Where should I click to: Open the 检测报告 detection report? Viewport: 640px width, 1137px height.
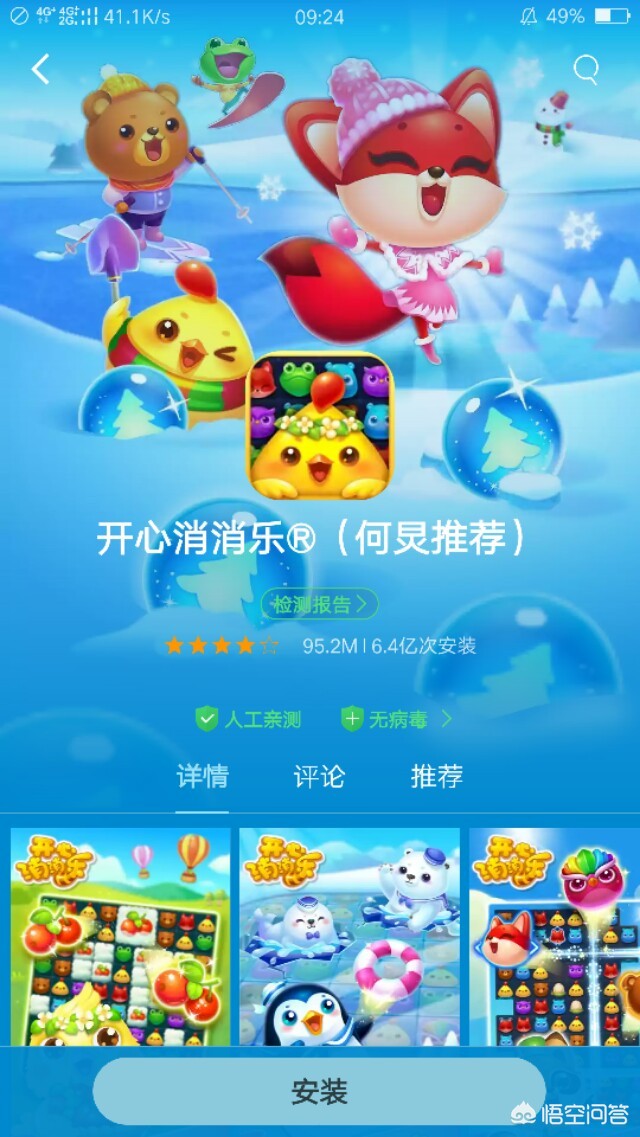click(x=320, y=604)
